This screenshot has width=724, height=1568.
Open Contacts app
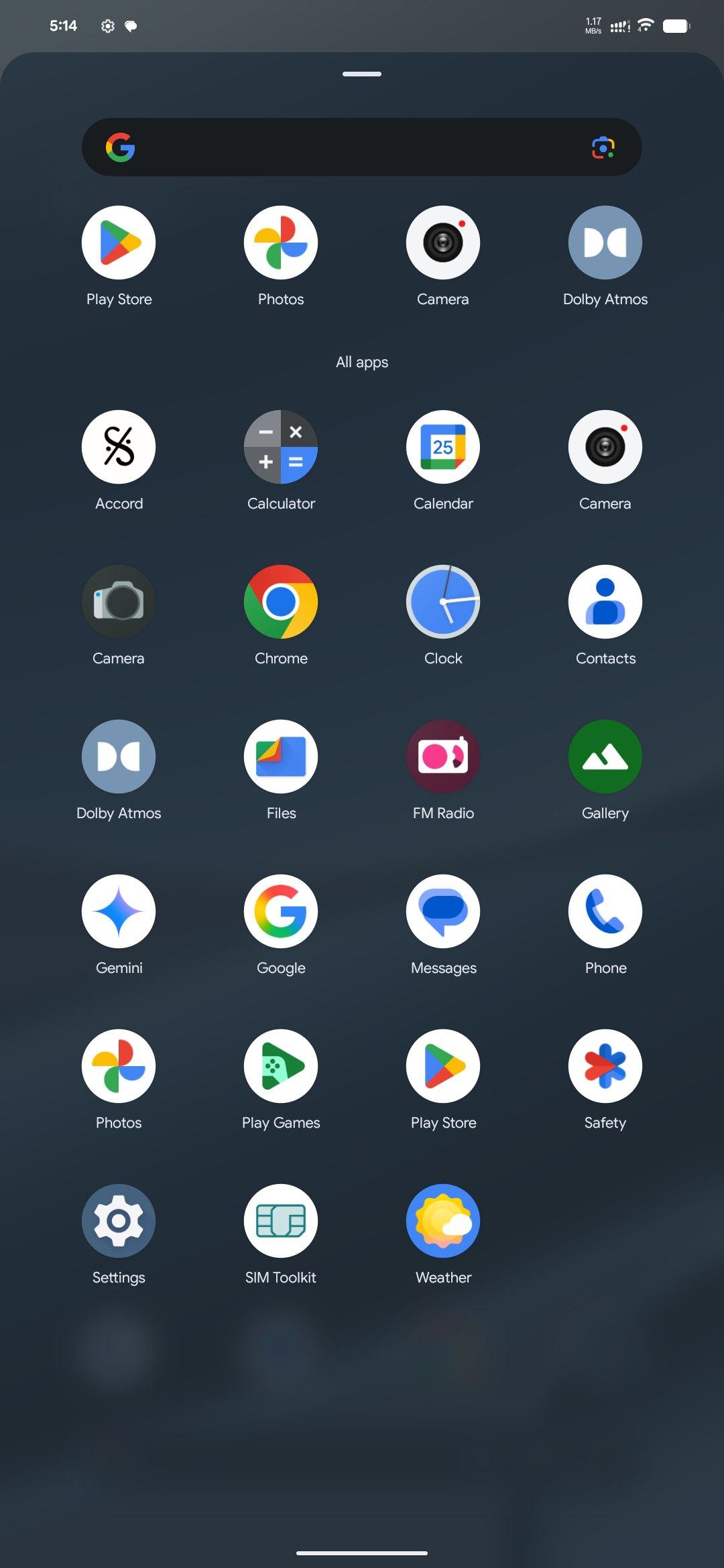(x=605, y=602)
